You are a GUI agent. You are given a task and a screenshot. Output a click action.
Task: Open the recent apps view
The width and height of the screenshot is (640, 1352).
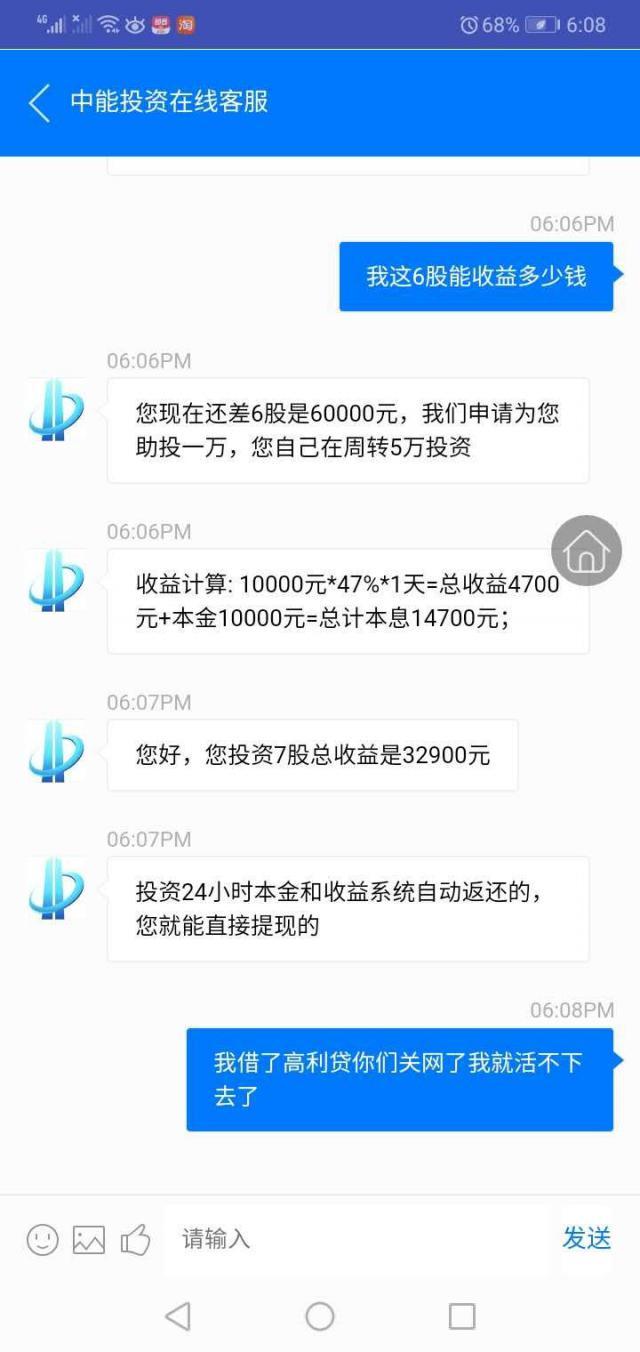point(462,1316)
